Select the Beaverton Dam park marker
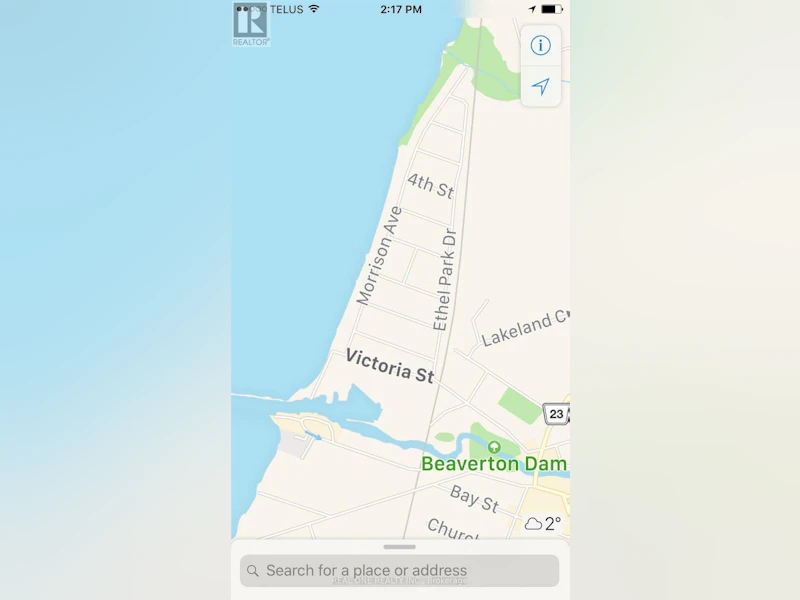Screen dimensions: 800x600 493,447
